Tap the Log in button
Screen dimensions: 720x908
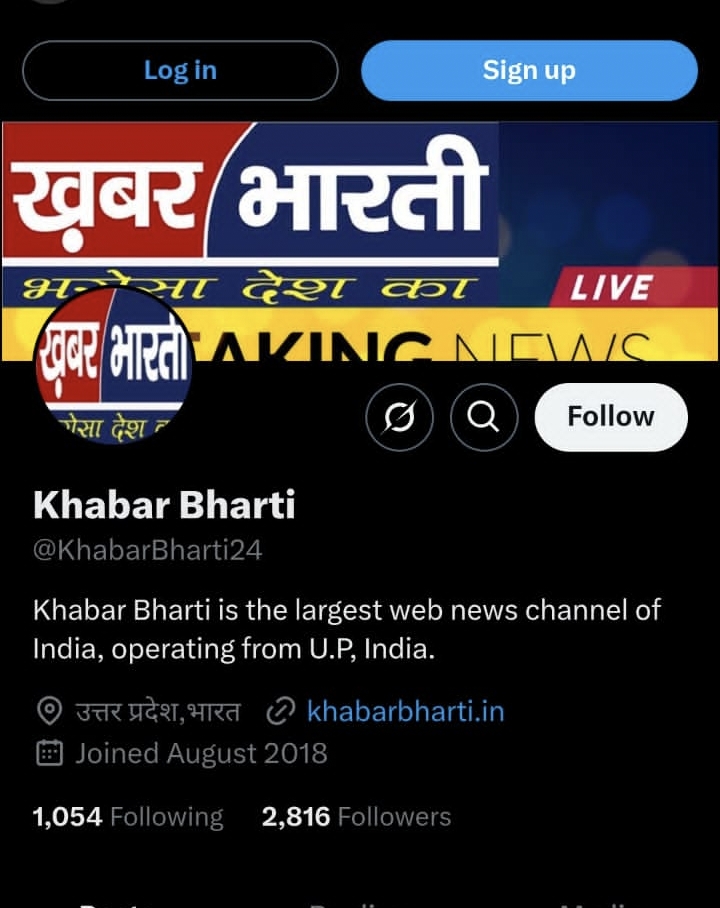click(180, 70)
